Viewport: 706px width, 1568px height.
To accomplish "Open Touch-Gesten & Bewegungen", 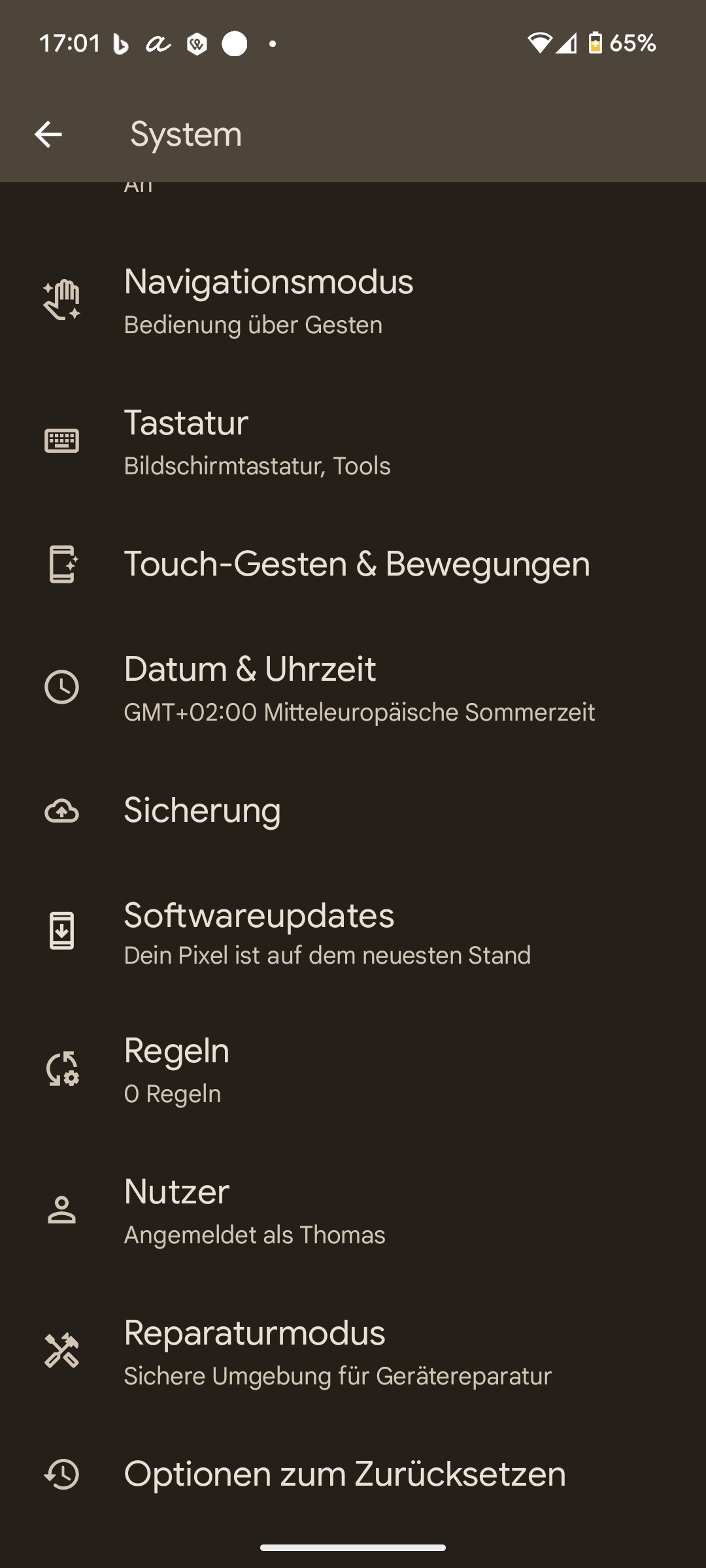I will [x=353, y=564].
